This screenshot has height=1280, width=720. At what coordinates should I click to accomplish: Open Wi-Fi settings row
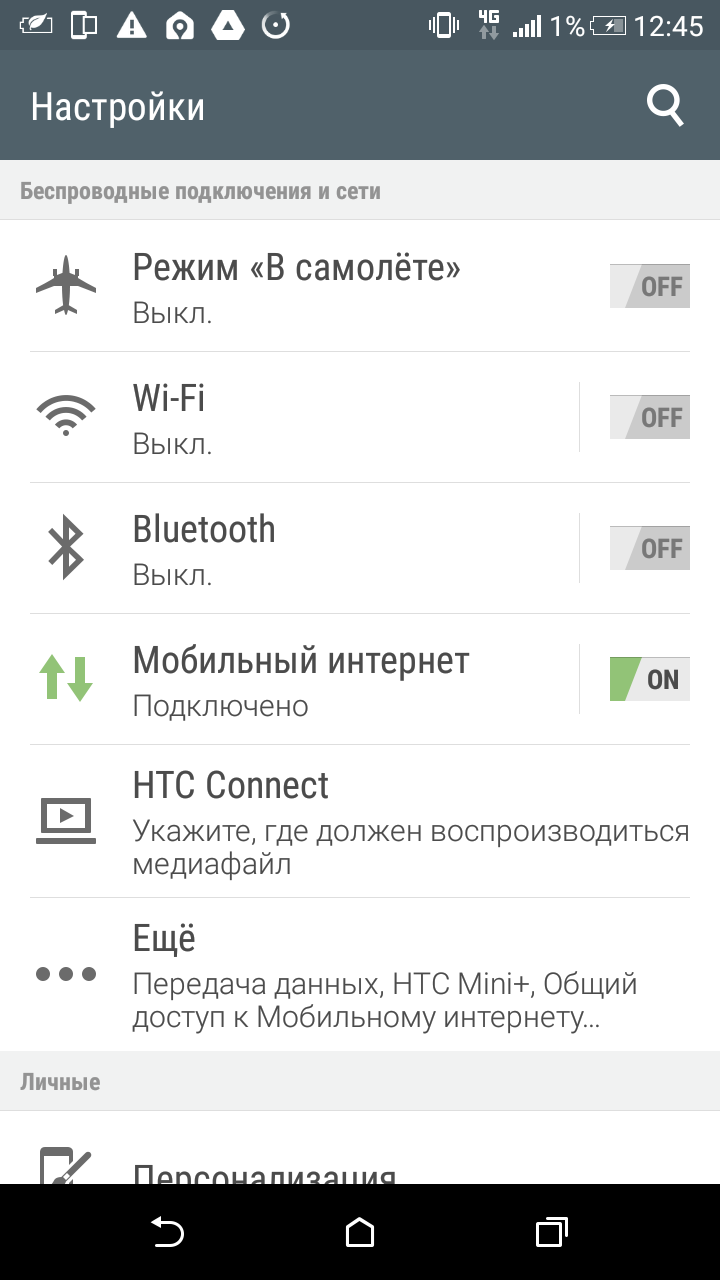pyautogui.click(x=300, y=417)
